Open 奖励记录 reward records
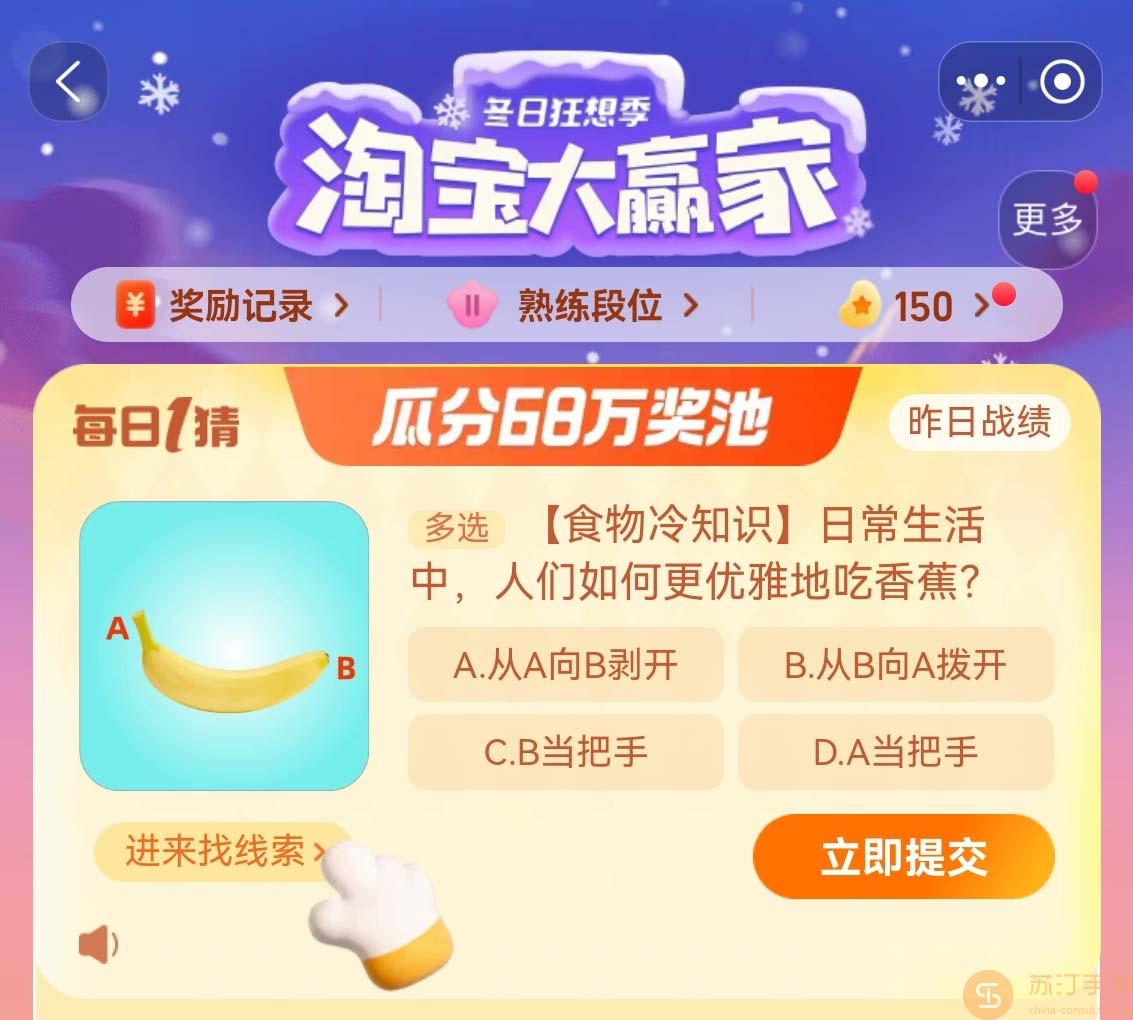This screenshot has width=1133, height=1020. (x=234, y=306)
